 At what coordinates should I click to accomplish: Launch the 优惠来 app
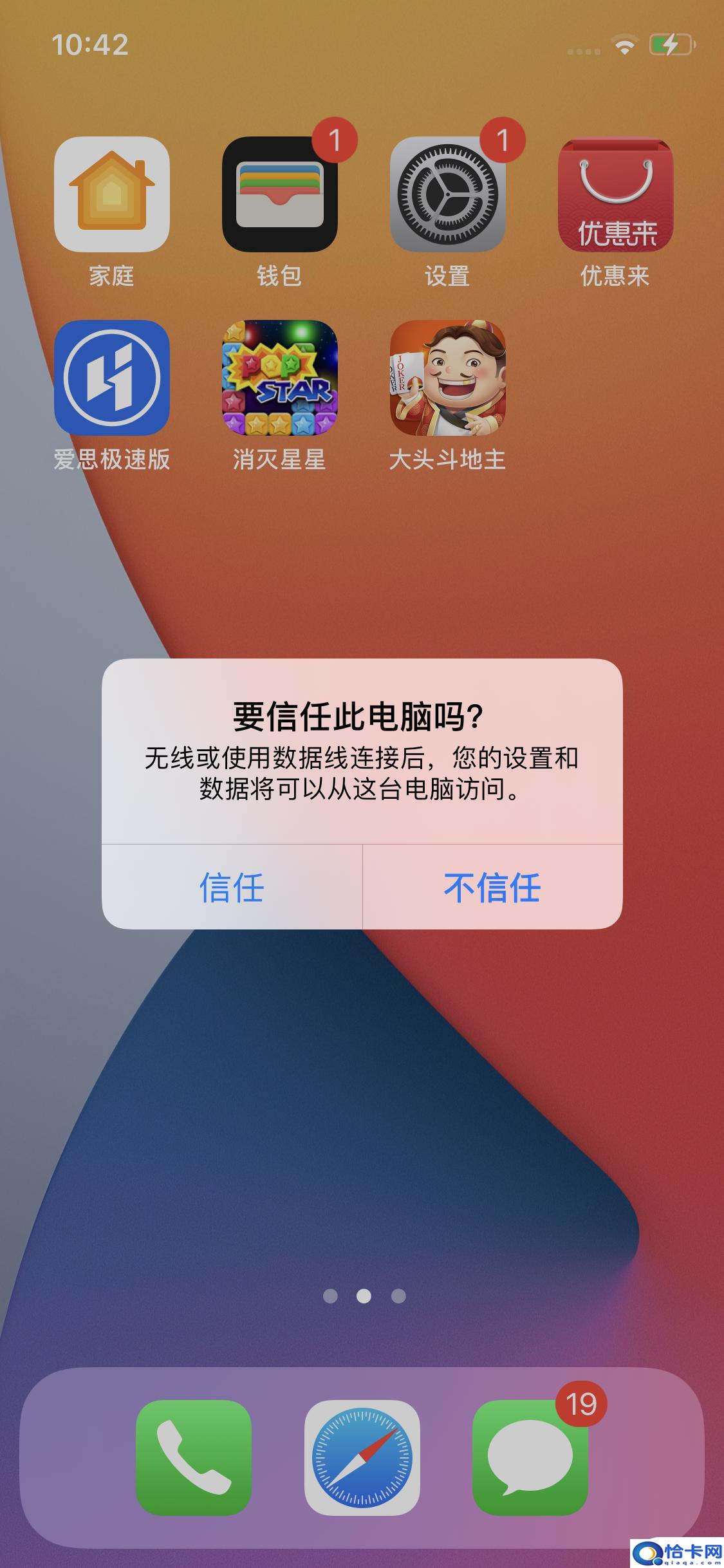pyautogui.click(x=615, y=194)
